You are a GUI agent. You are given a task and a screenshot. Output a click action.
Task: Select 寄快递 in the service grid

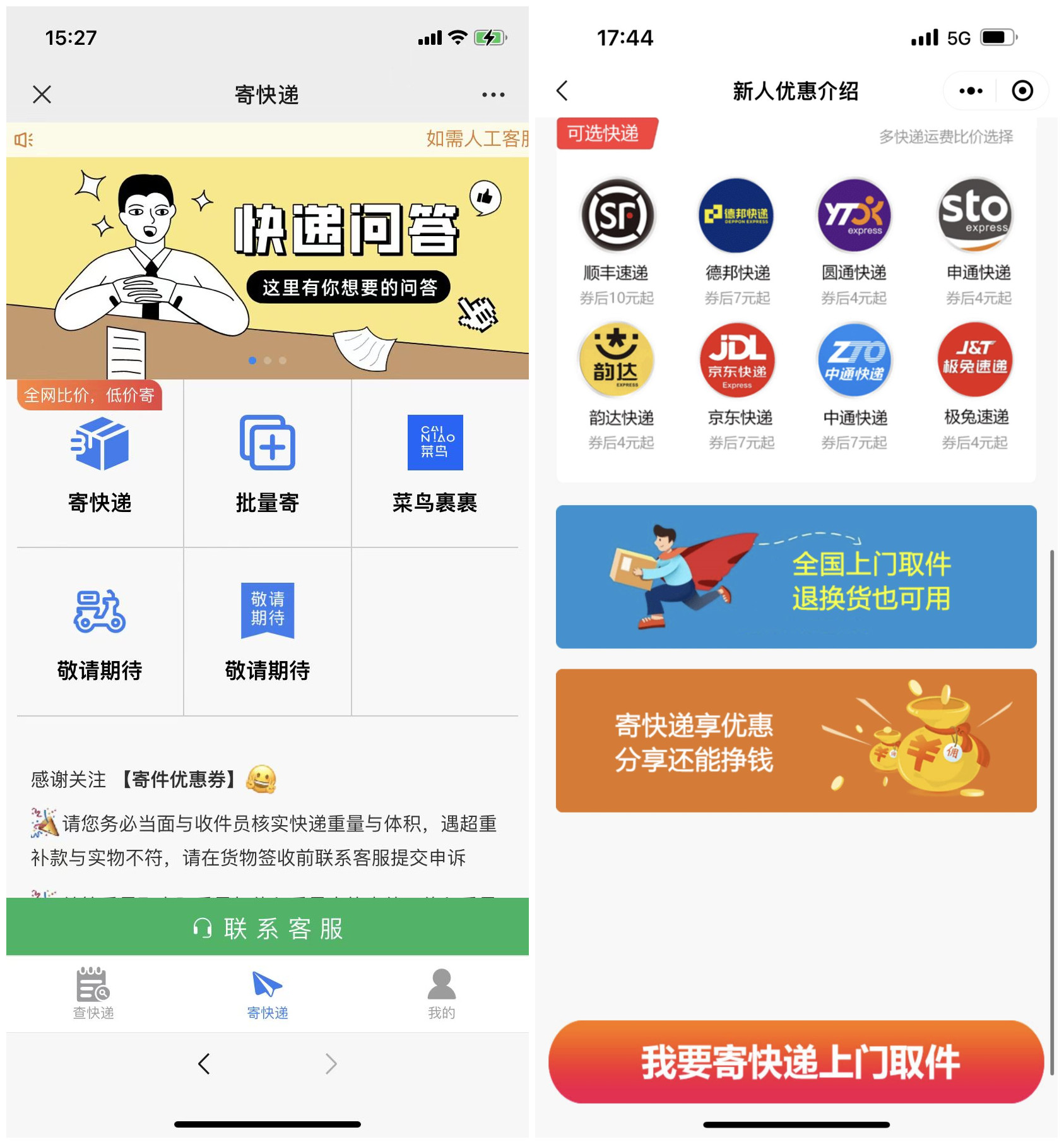click(x=100, y=465)
